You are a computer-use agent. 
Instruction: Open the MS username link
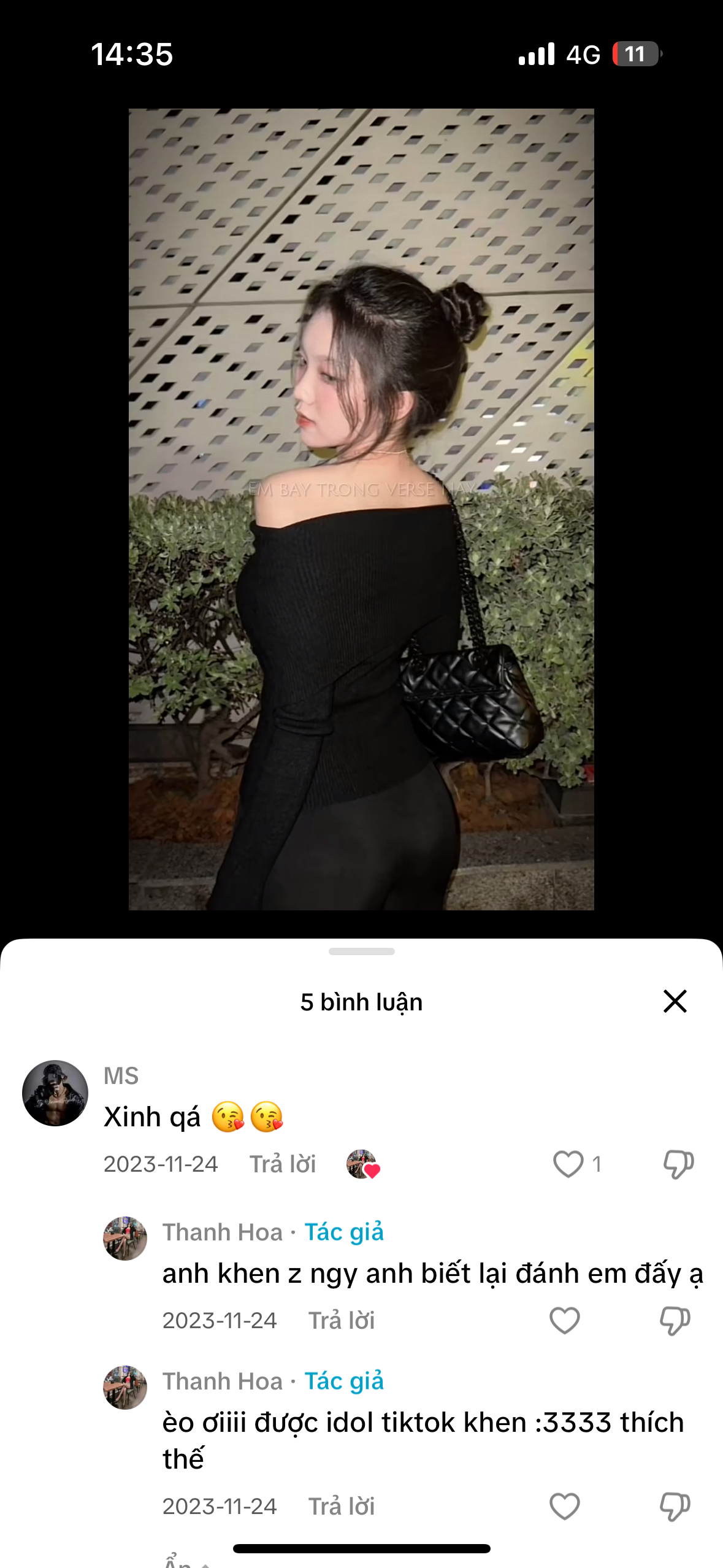[121, 1075]
